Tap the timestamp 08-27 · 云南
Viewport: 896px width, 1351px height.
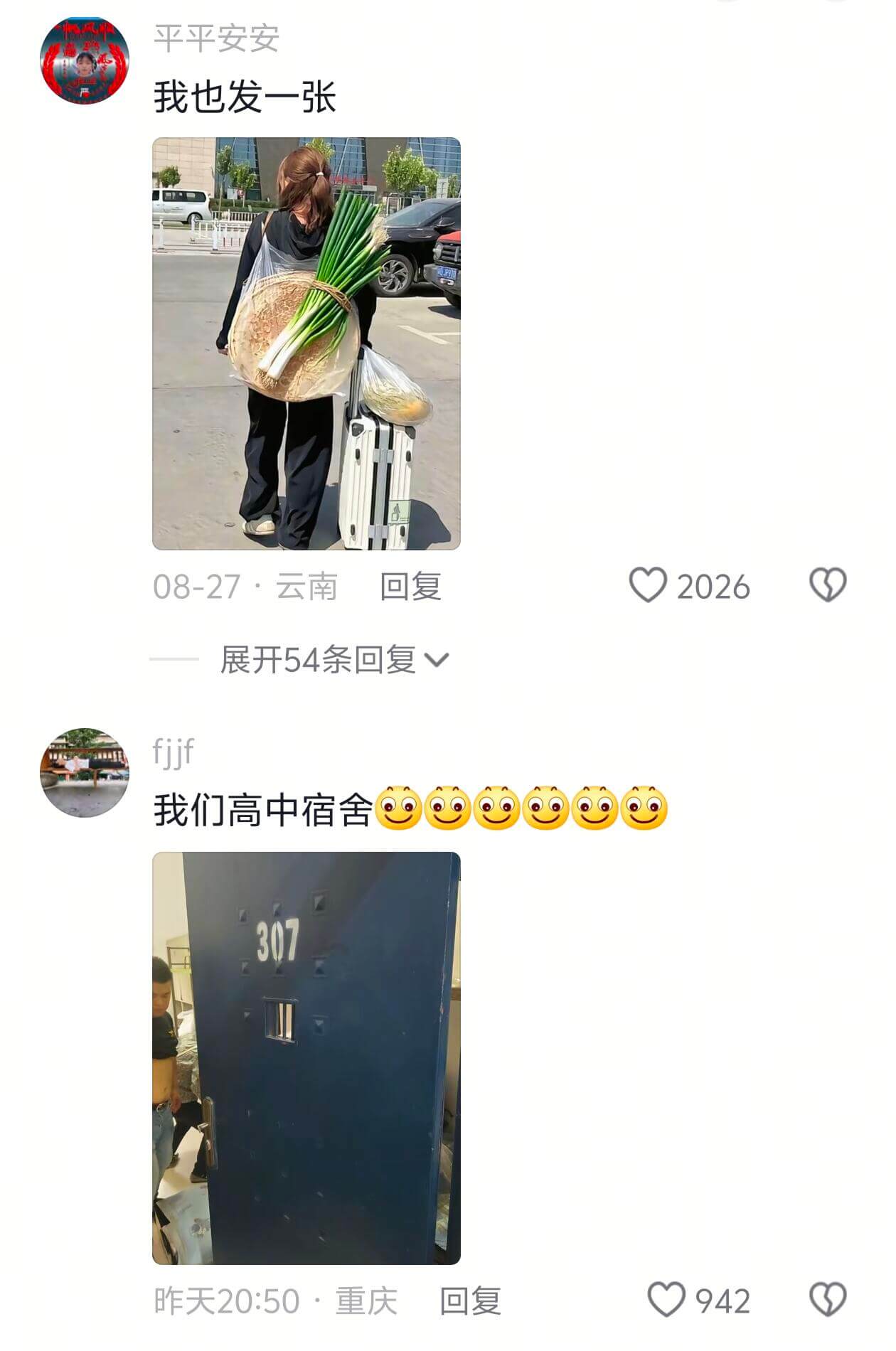245,585
